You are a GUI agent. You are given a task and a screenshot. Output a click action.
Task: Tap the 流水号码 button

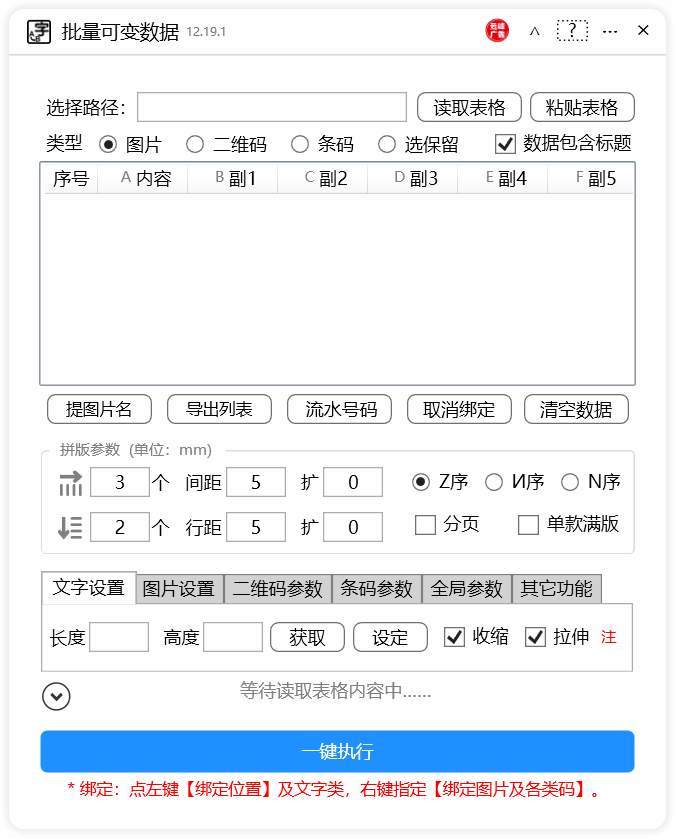pyautogui.click(x=341, y=409)
